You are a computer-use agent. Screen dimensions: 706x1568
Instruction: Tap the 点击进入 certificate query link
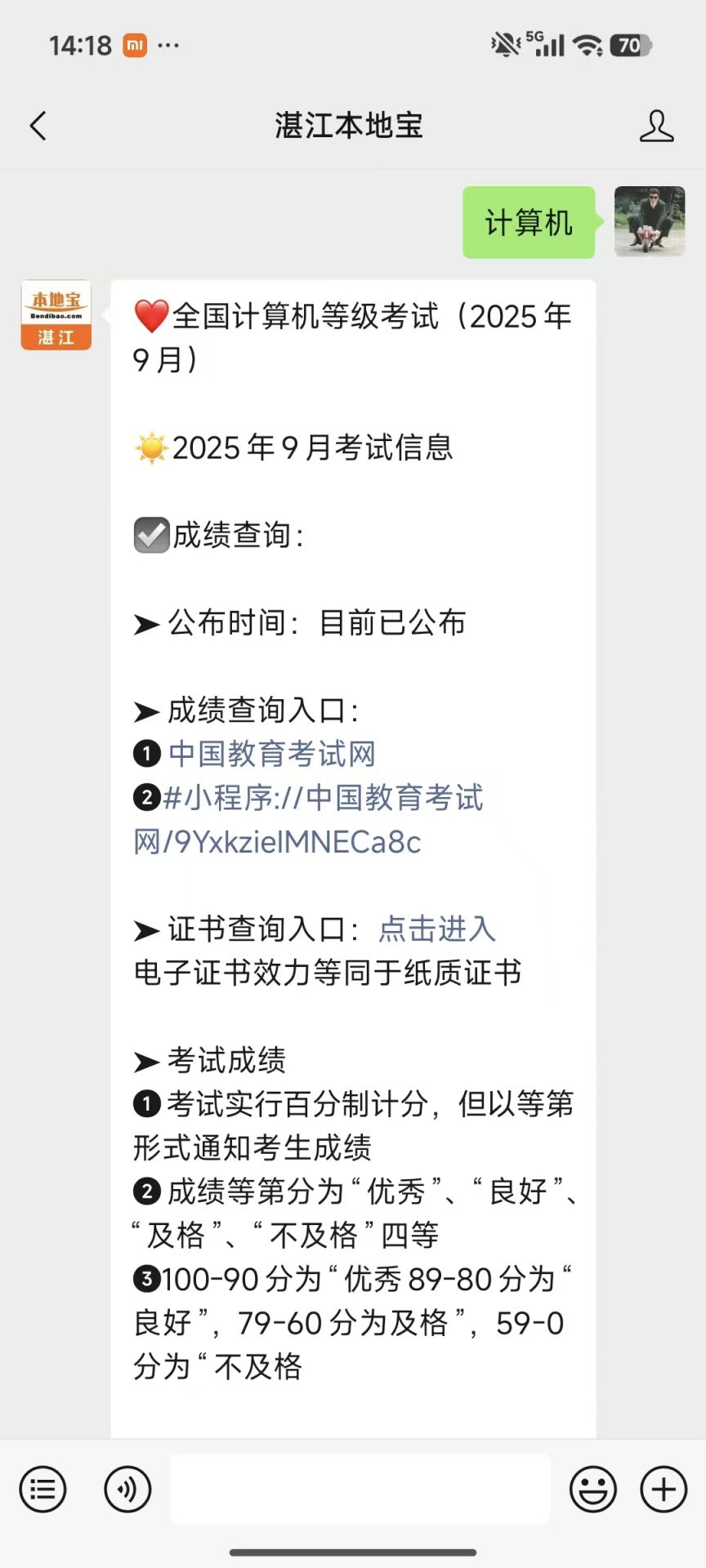437,929
